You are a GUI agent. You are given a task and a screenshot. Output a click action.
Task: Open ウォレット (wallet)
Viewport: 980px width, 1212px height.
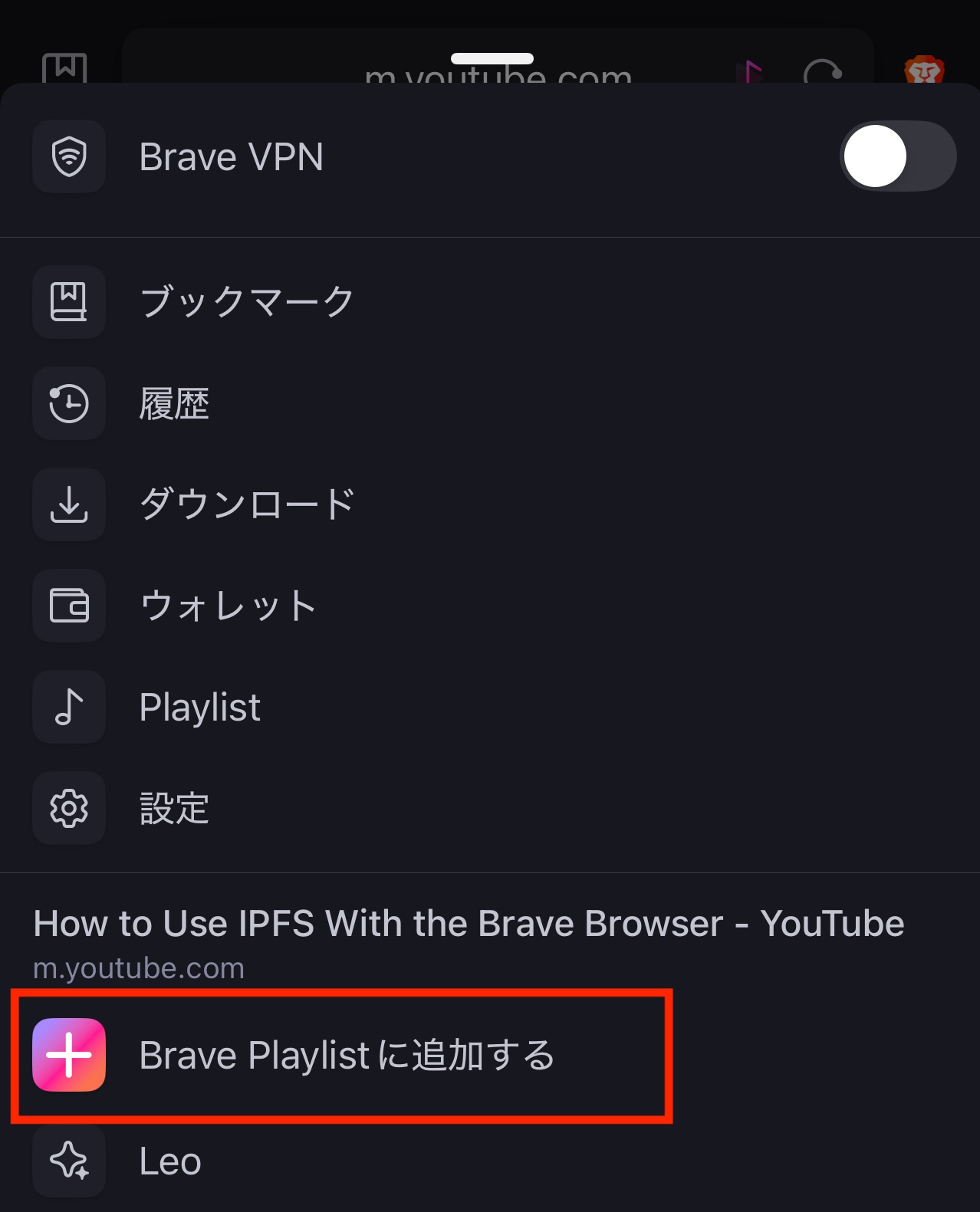click(227, 606)
